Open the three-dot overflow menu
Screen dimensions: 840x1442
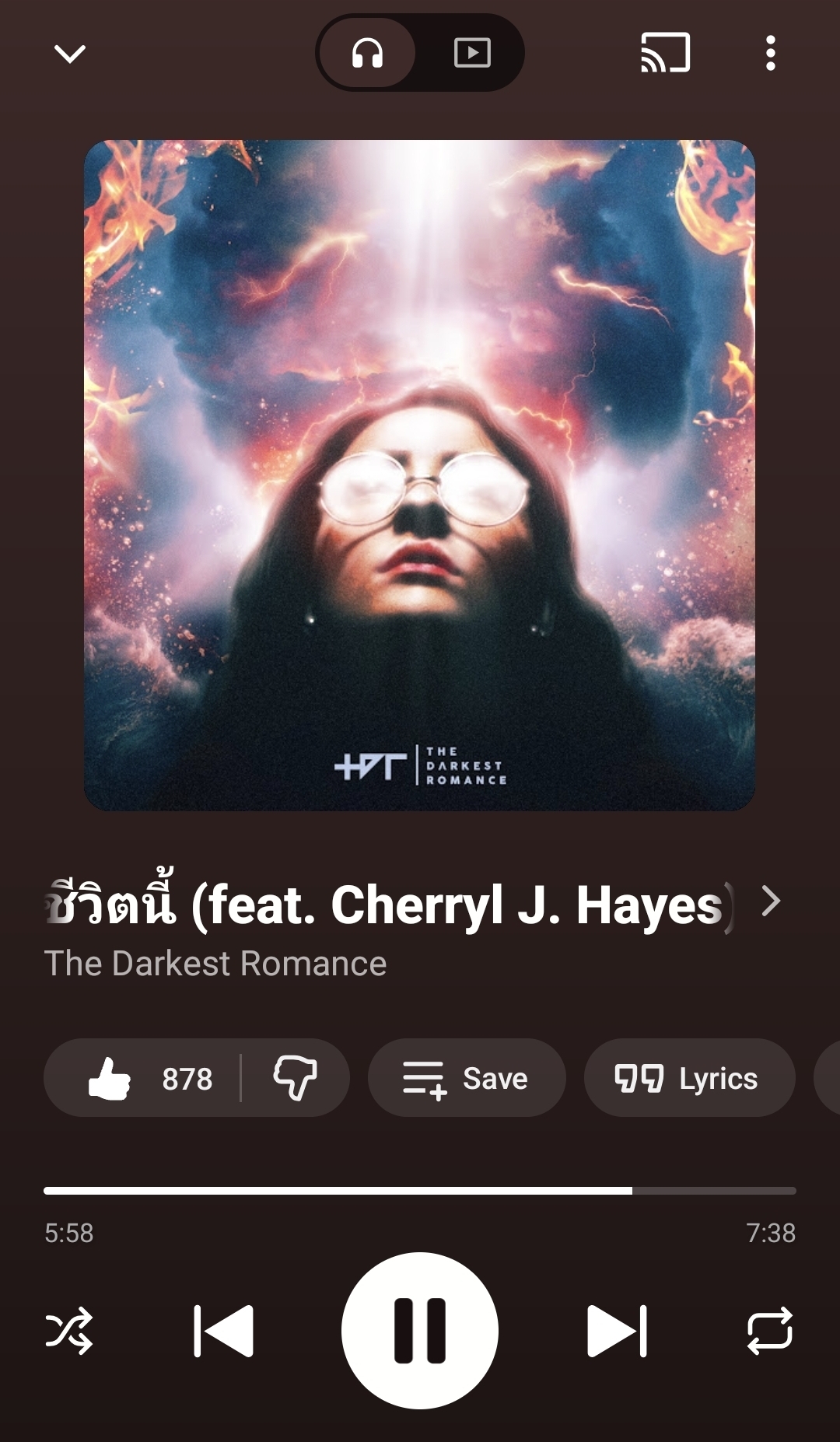(770, 54)
